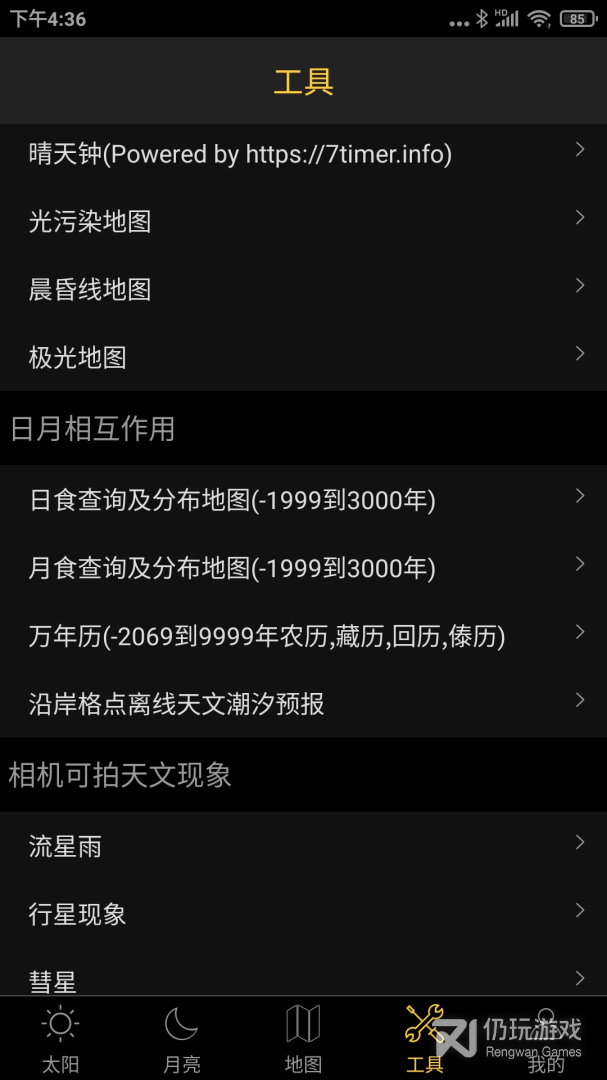Screen dimensions: 607x1080
Task: Switch to the 太阳 tab
Action: 60,1040
